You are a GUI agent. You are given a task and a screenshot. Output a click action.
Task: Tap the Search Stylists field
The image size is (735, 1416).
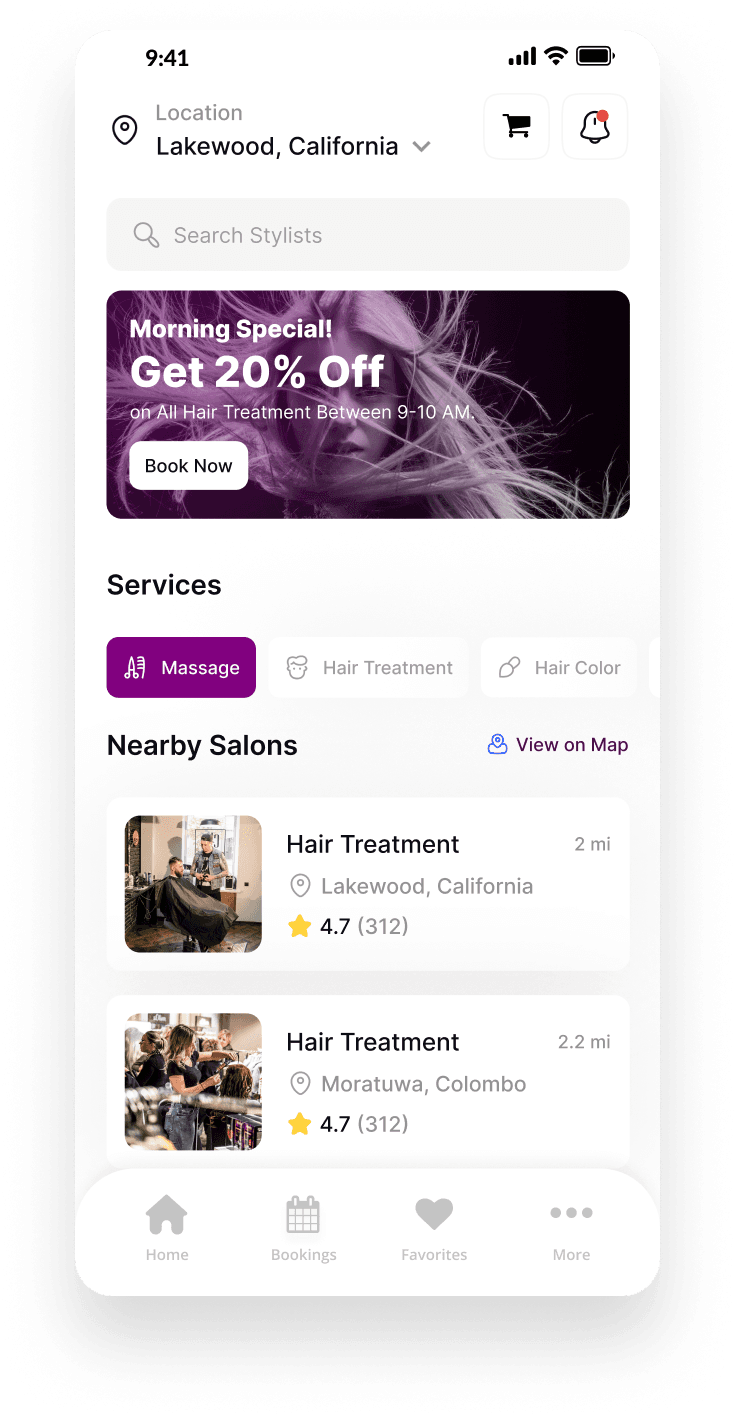pos(368,235)
